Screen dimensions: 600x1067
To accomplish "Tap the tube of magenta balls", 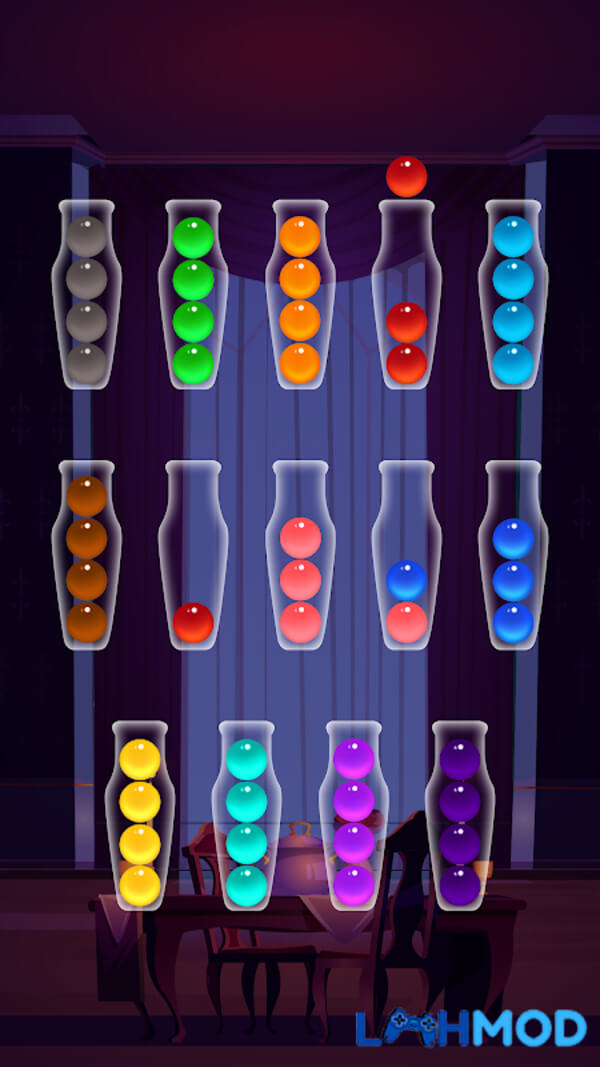I will [353, 816].
